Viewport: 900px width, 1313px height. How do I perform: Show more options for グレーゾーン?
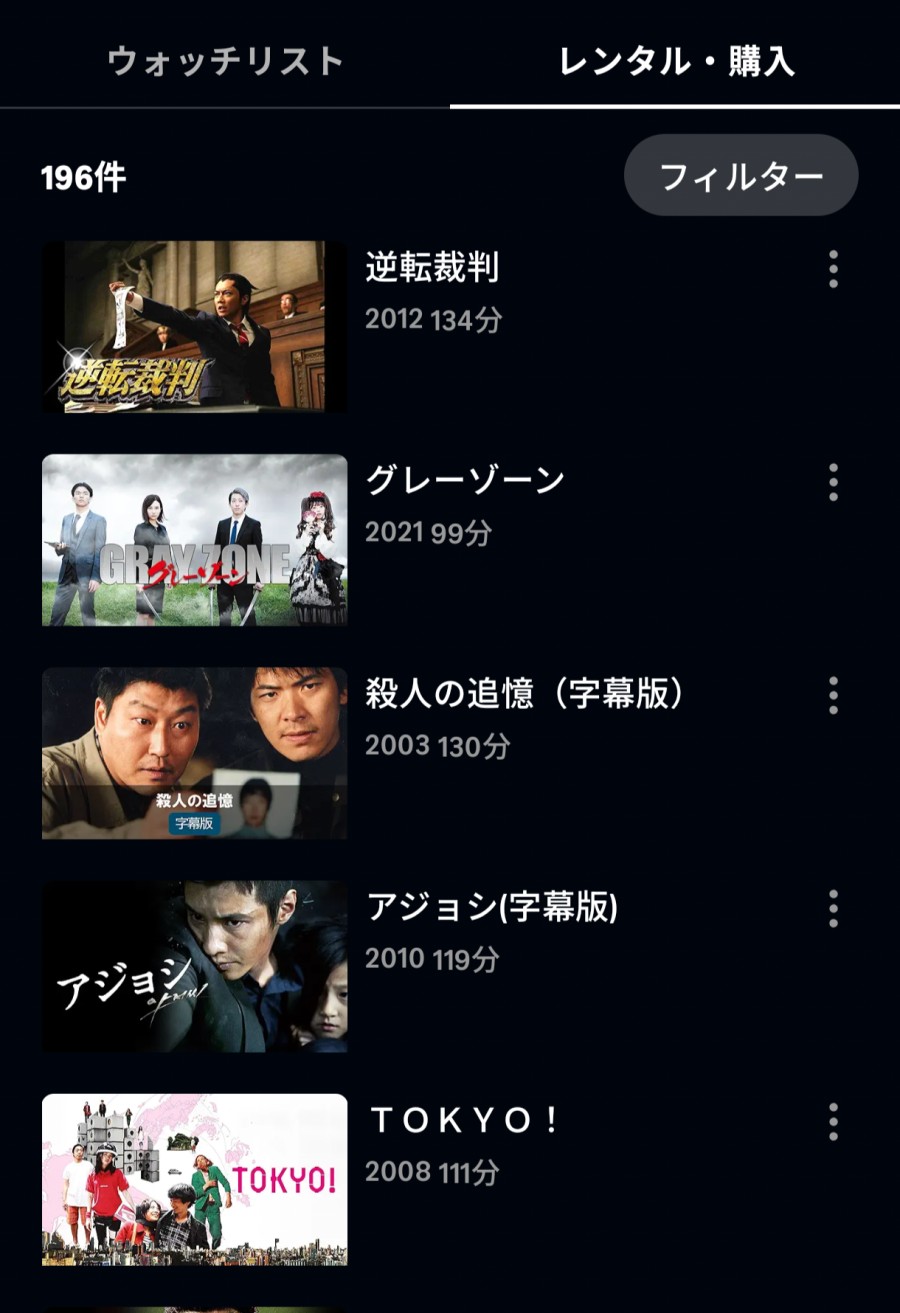pyautogui.click(x=833, y=483)
